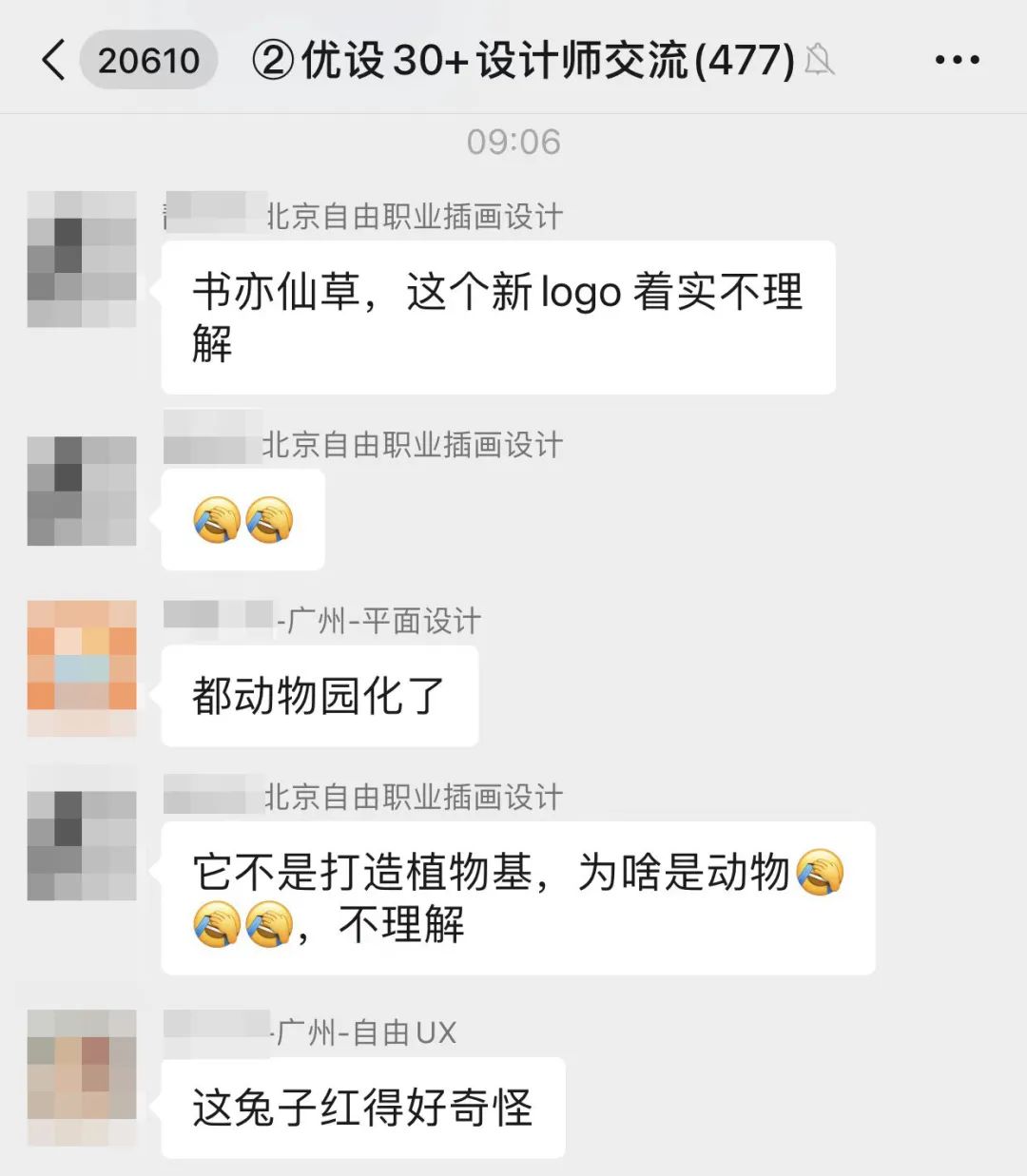Open the avatar of the 广州-自由UX member

82,1076
